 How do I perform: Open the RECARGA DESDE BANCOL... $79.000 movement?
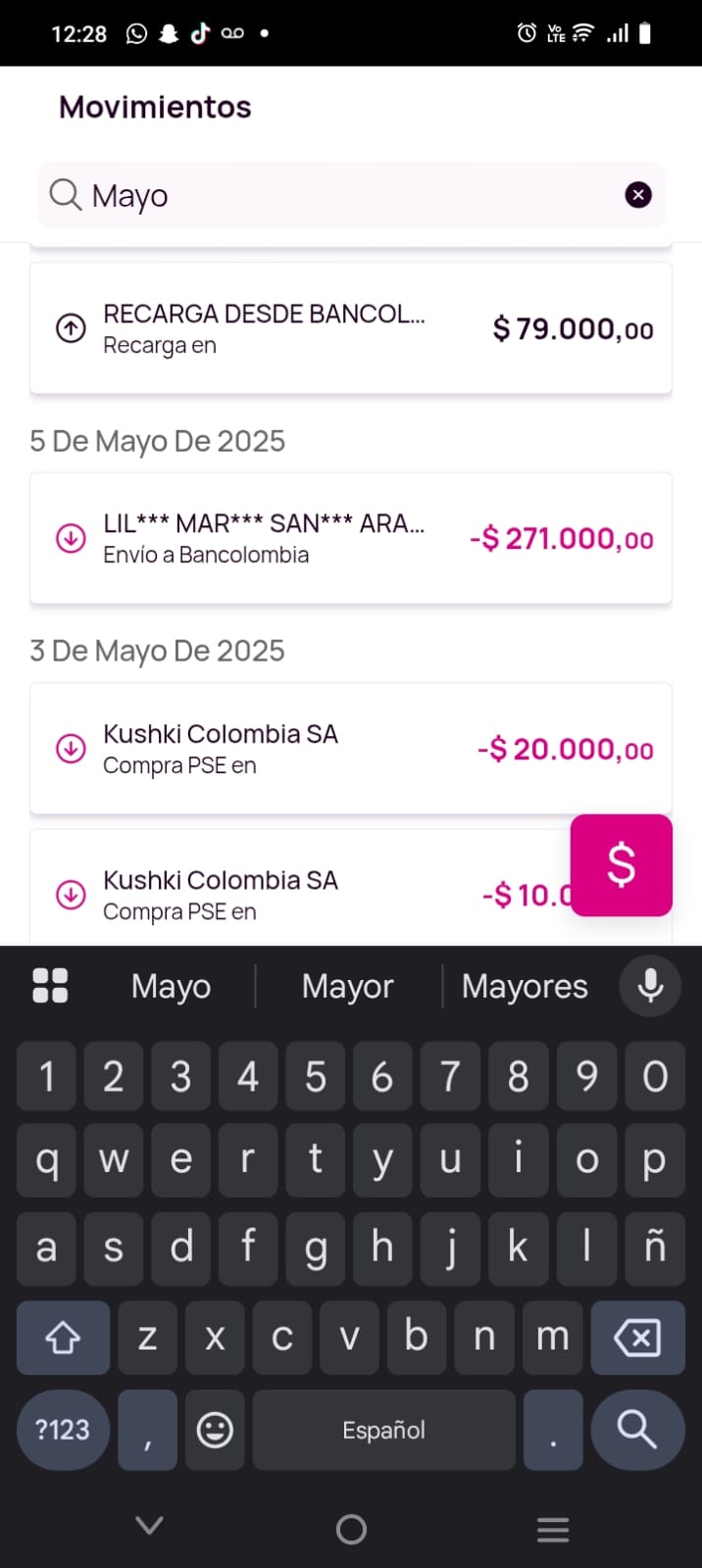pyautogui.click(x=350, y=328)
